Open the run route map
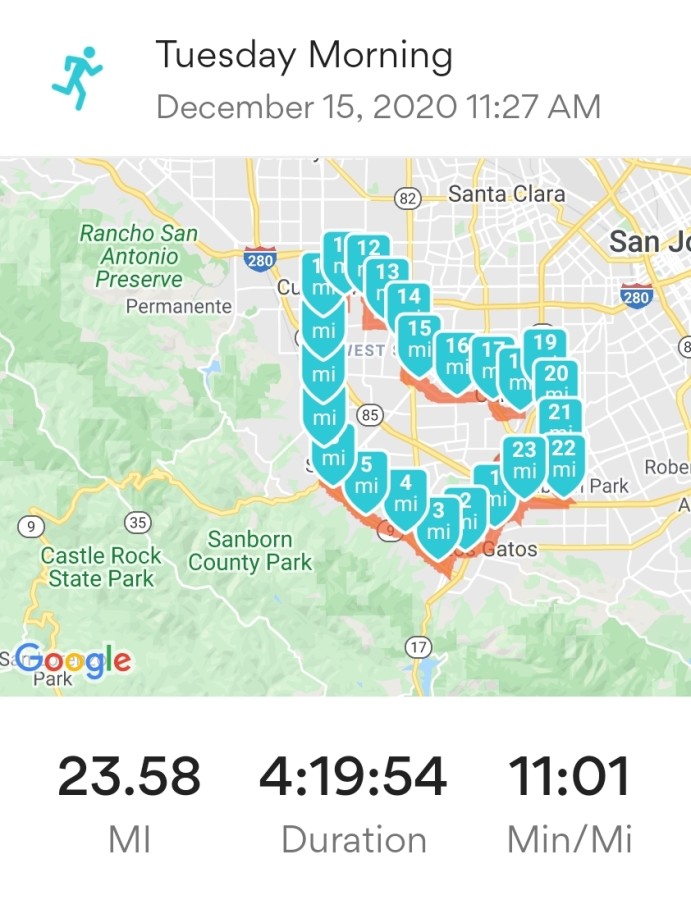This screenshot has height=900, width=691. (346, 426)
